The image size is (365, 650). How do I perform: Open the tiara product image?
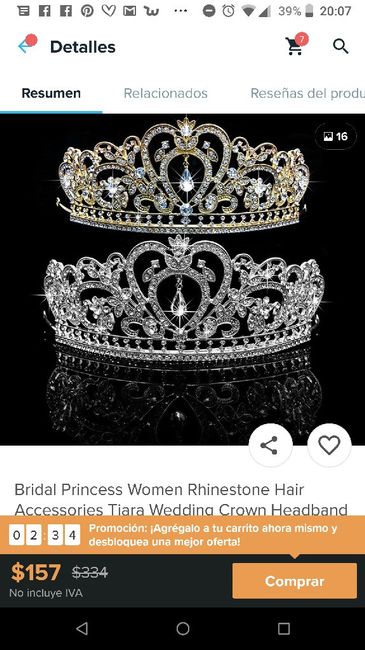182,279
